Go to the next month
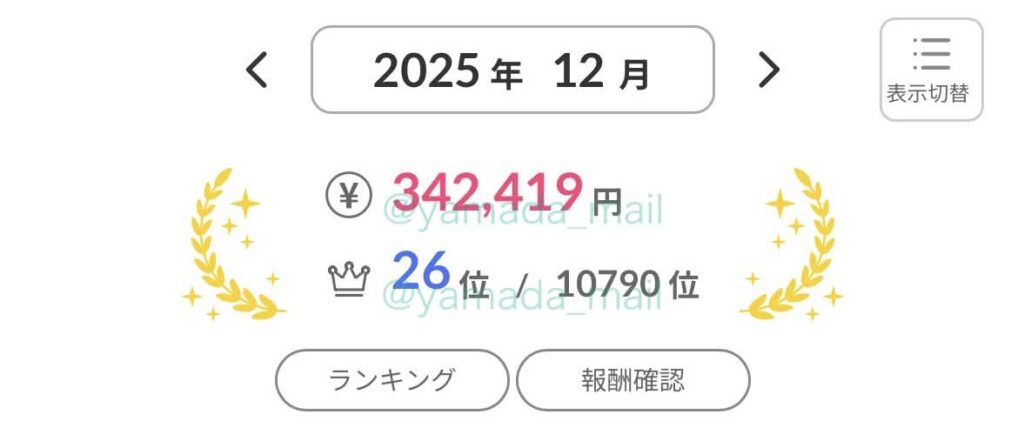The height and width of the screenshot is (428, 1024). [768, 70]
